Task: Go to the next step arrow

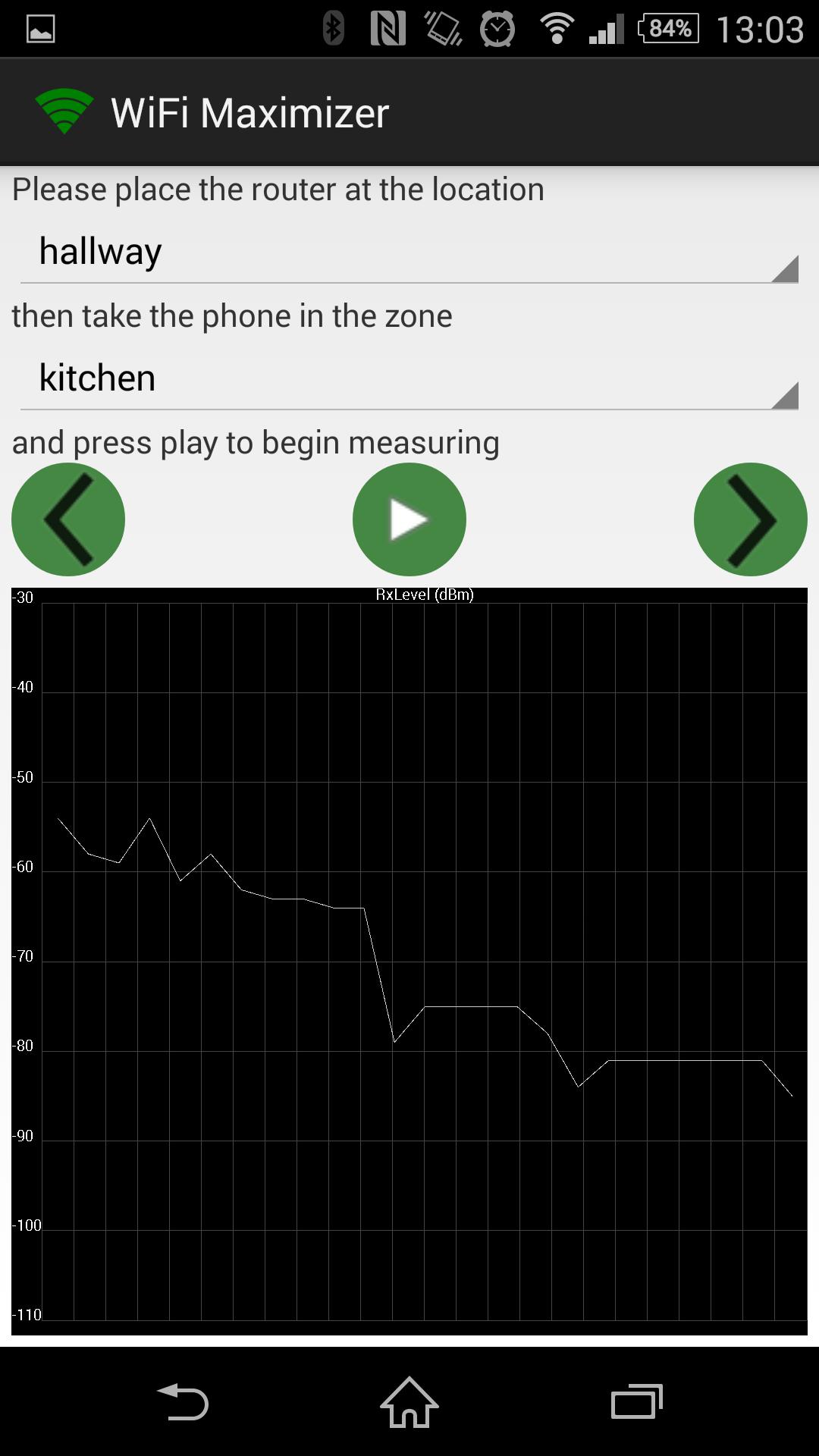Action: pyautogui.click(x=750, y=519)
